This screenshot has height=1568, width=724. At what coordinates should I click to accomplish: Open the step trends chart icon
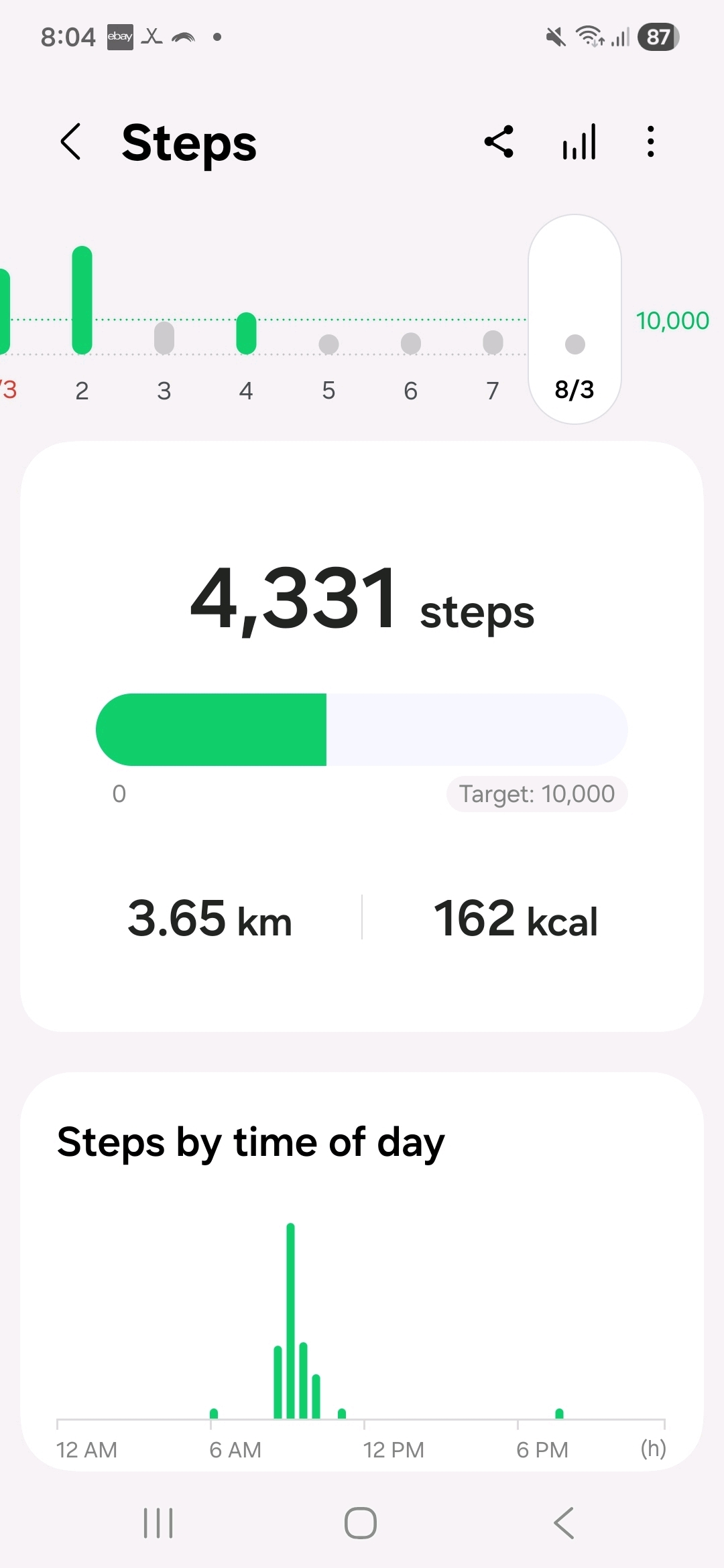click(579, 142)
